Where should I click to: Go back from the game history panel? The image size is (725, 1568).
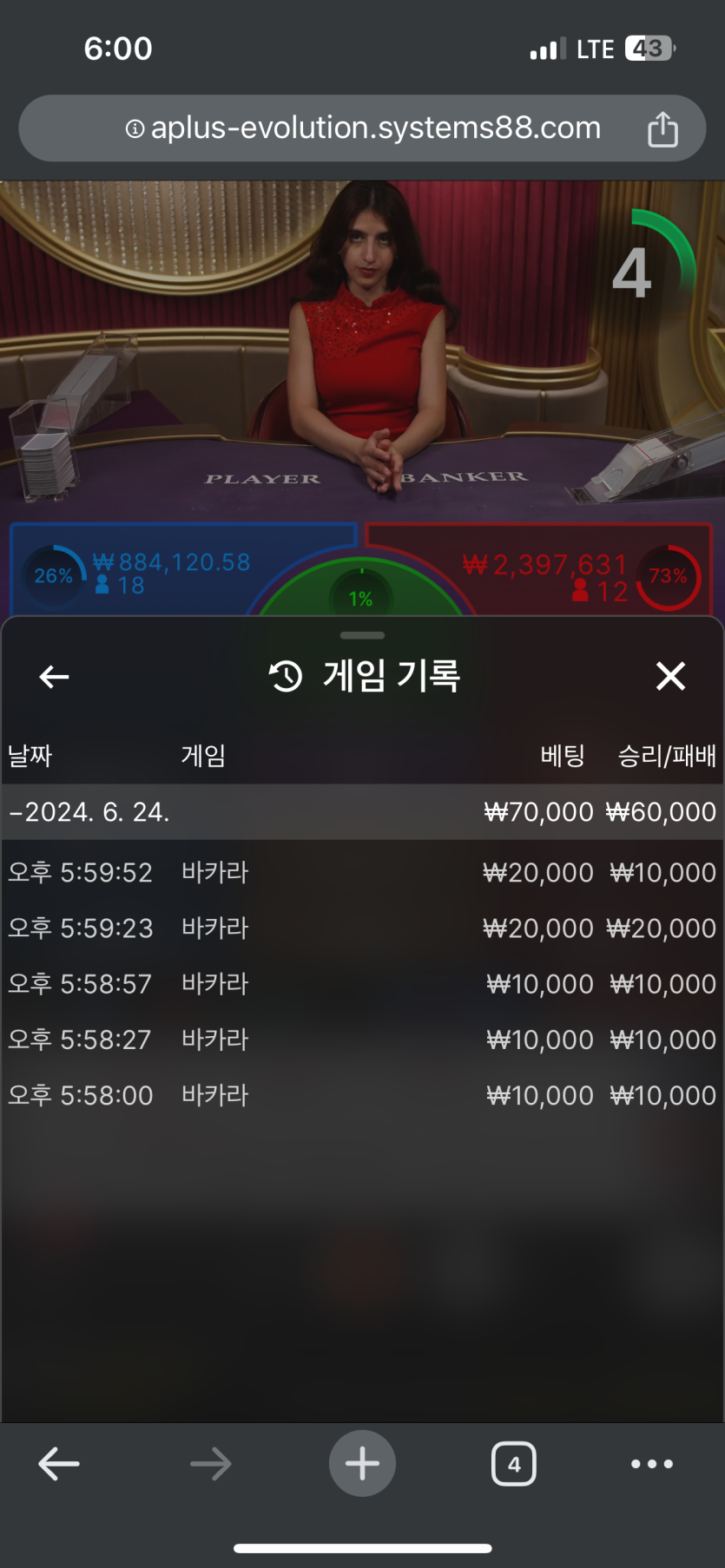pos(55,677)
